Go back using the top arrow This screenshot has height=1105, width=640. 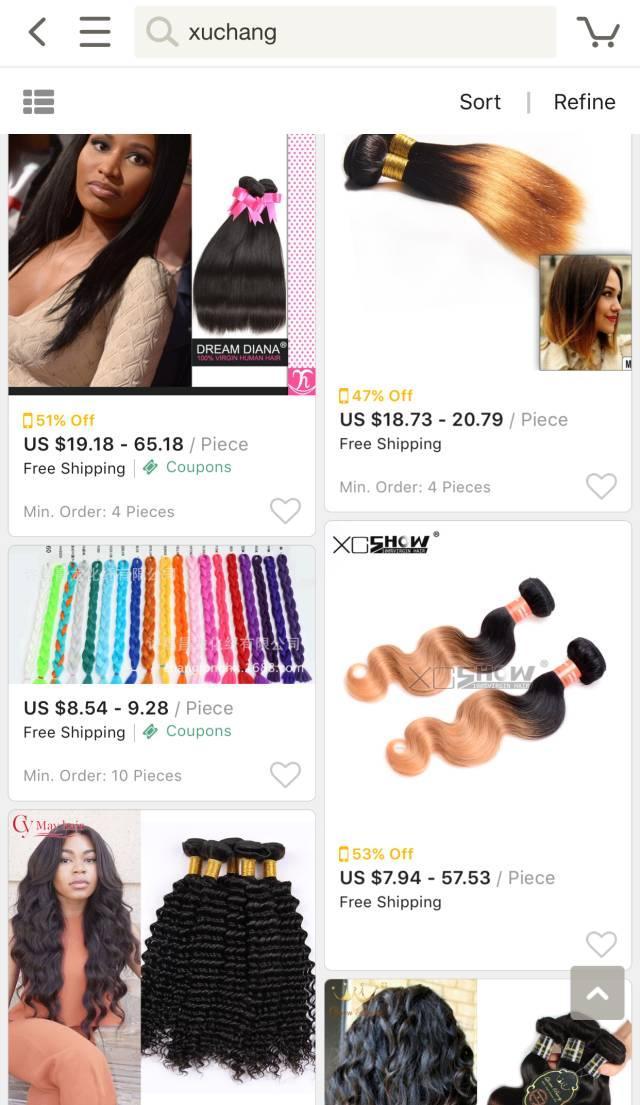point(37,32)
